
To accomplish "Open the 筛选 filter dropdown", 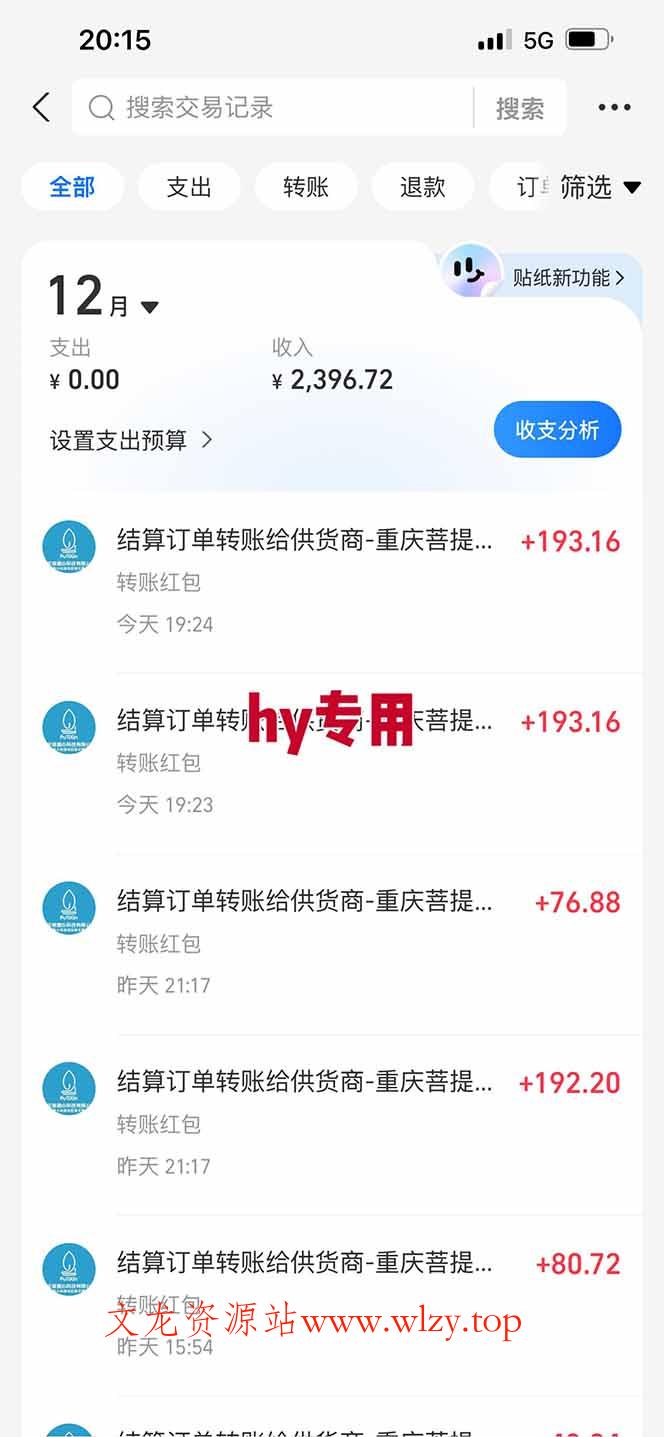I will (599, 187).
